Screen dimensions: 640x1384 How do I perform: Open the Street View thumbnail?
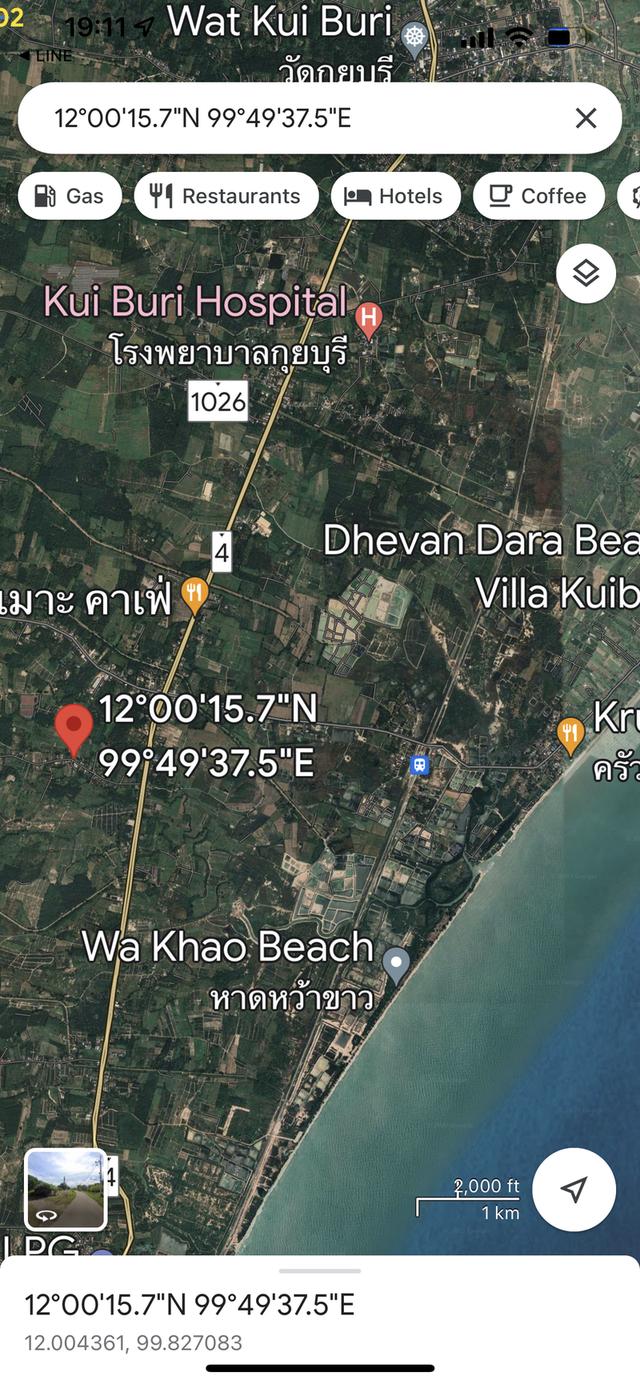65,1189
